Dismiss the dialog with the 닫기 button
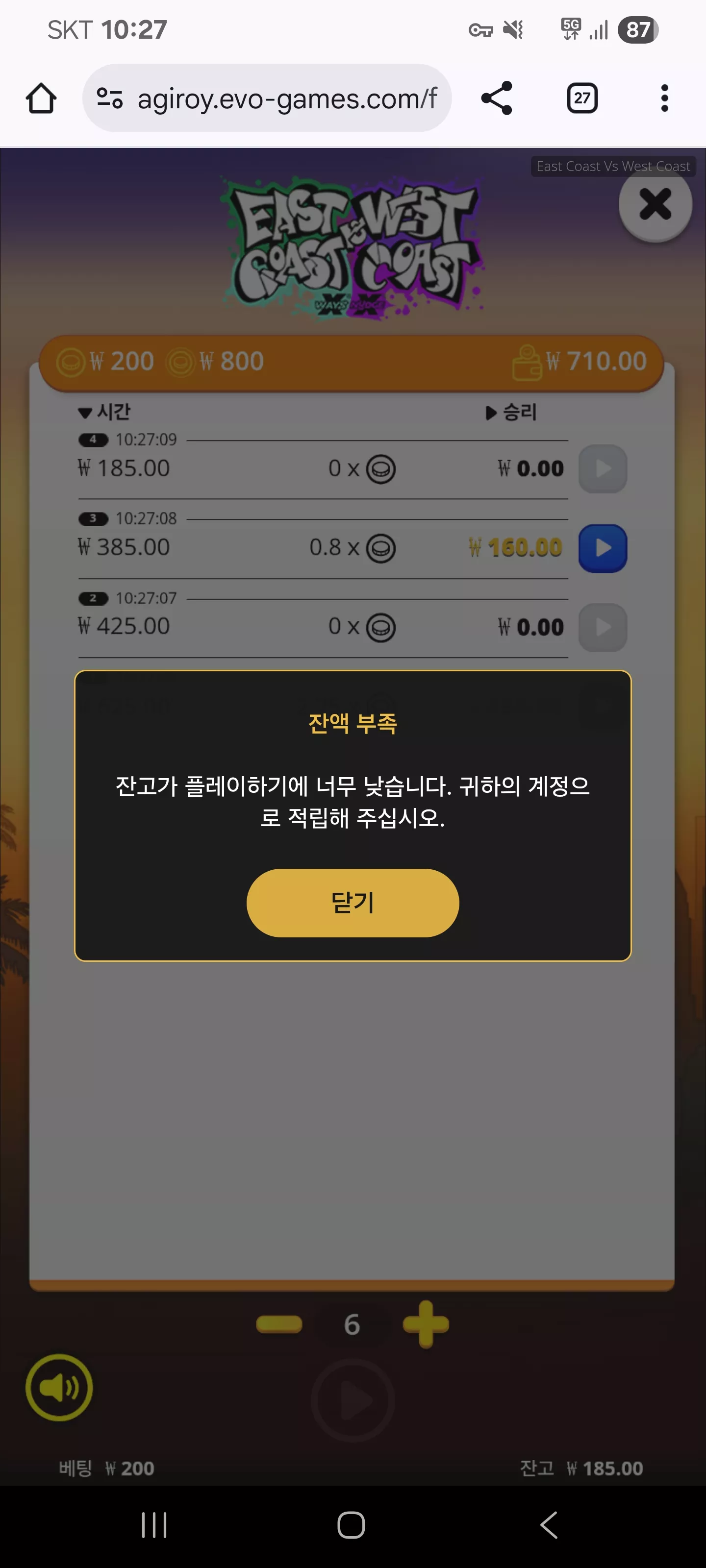 point(353,902)
